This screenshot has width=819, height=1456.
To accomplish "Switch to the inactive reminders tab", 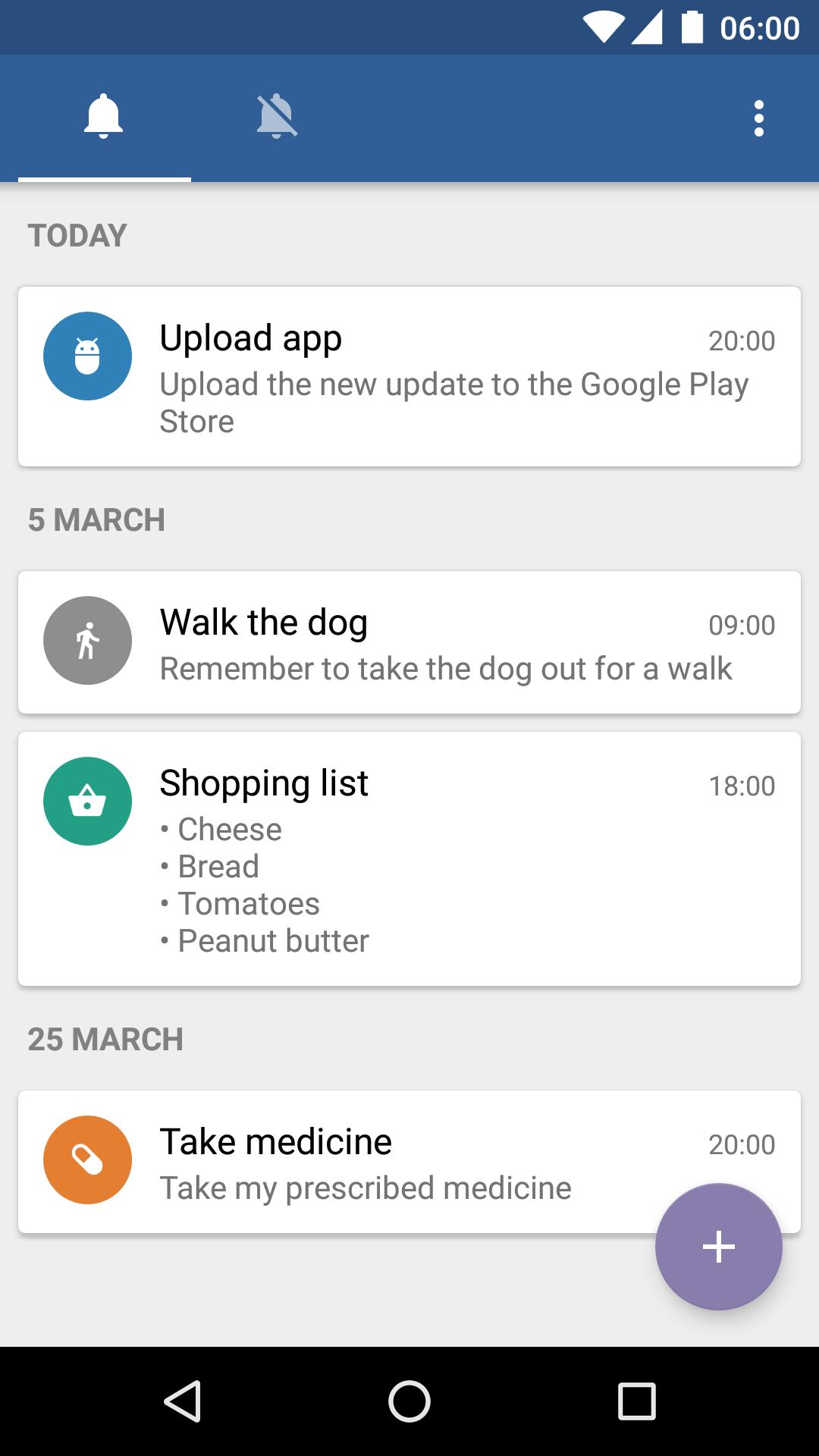I will coord(277,118).
